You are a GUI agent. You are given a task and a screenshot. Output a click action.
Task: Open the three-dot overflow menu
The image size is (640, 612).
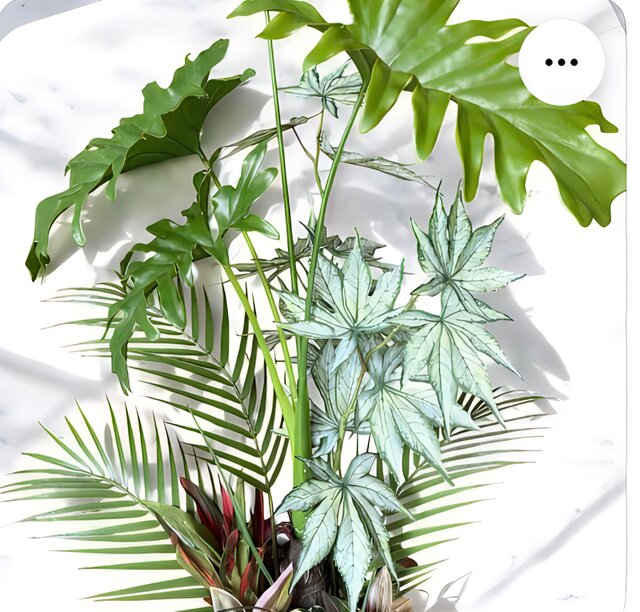pos(561,62)
